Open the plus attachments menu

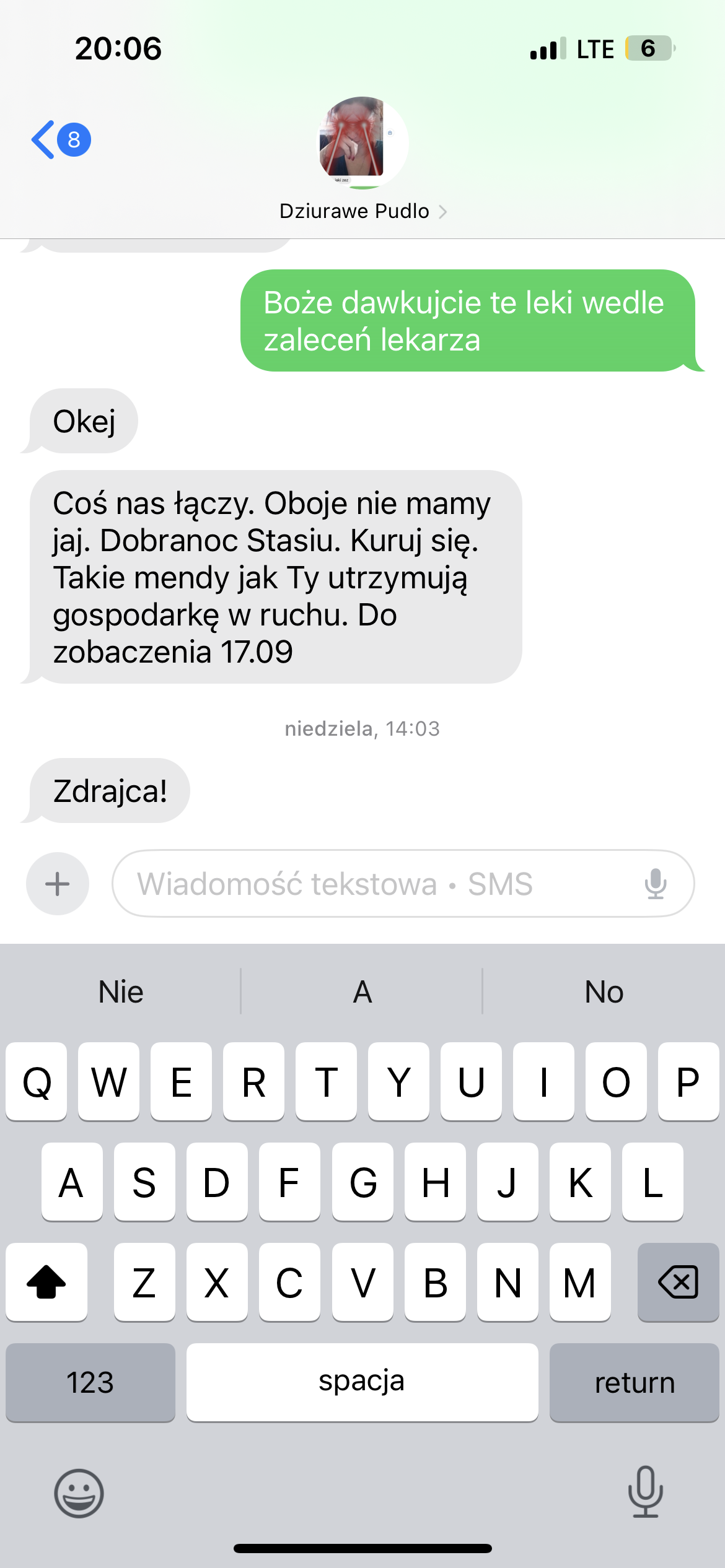(58, 884)
